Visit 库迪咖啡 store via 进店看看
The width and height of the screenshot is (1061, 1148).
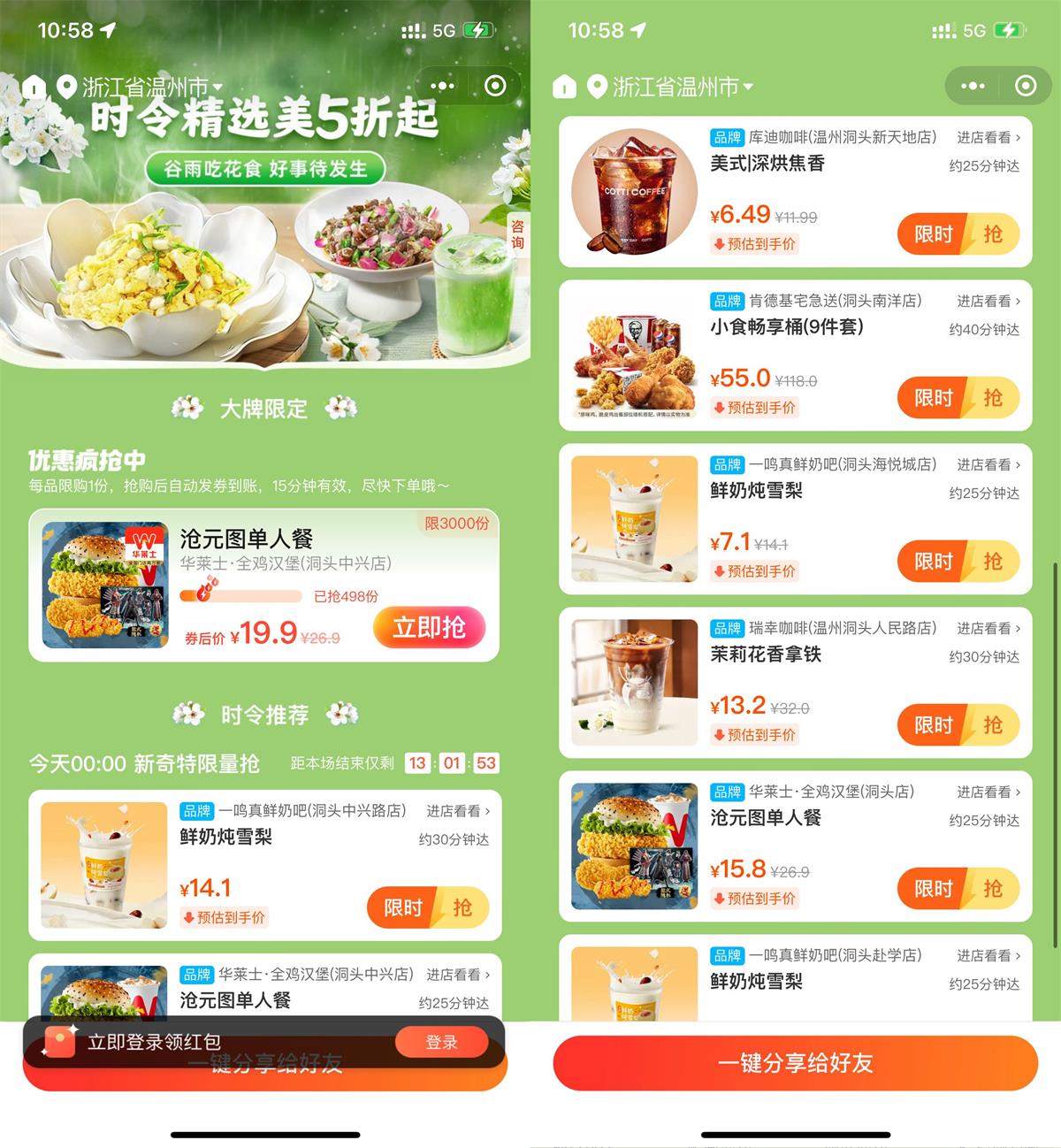(x=988, y=138)
